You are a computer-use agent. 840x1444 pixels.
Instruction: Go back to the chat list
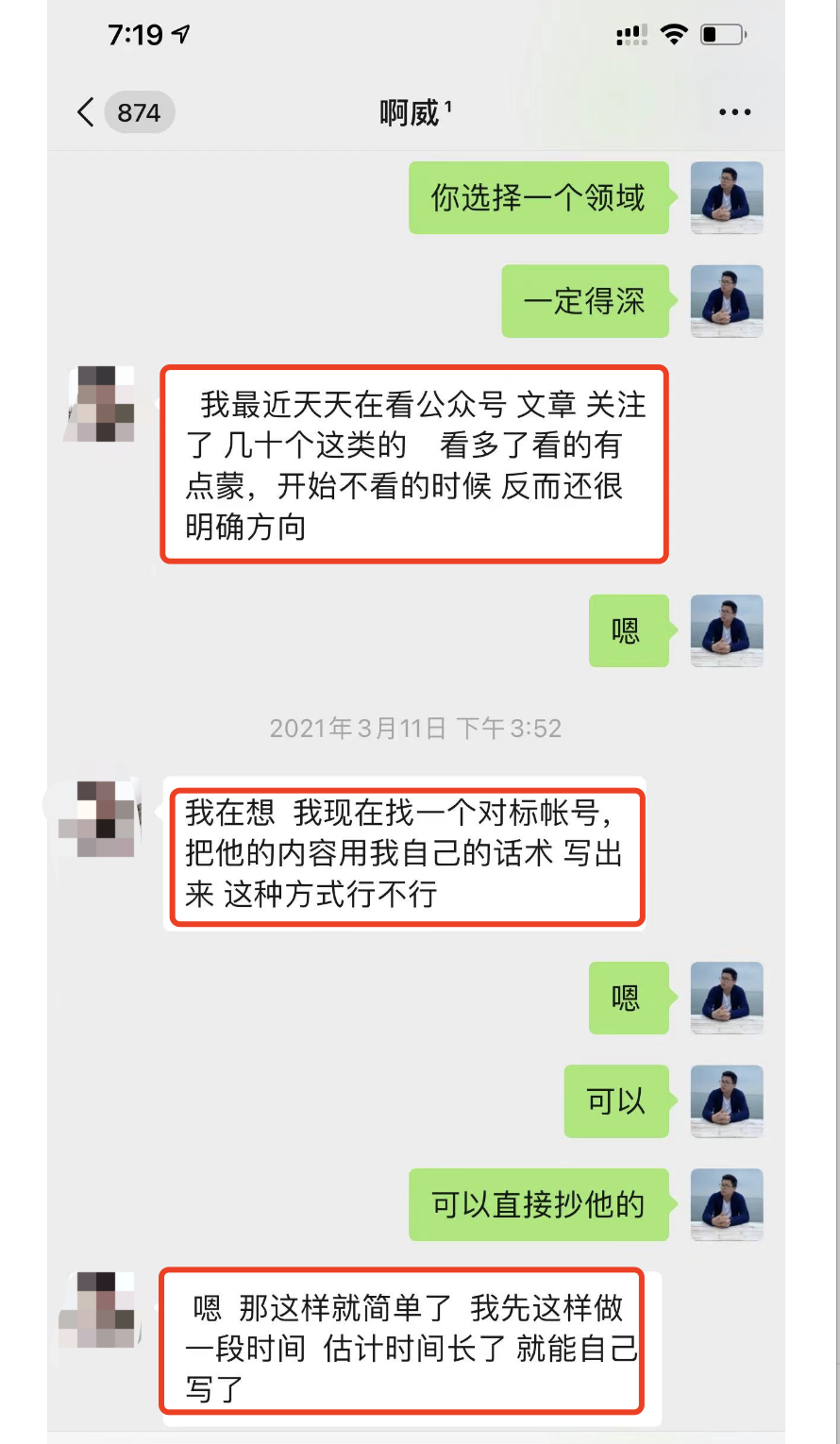pos(87,112)
